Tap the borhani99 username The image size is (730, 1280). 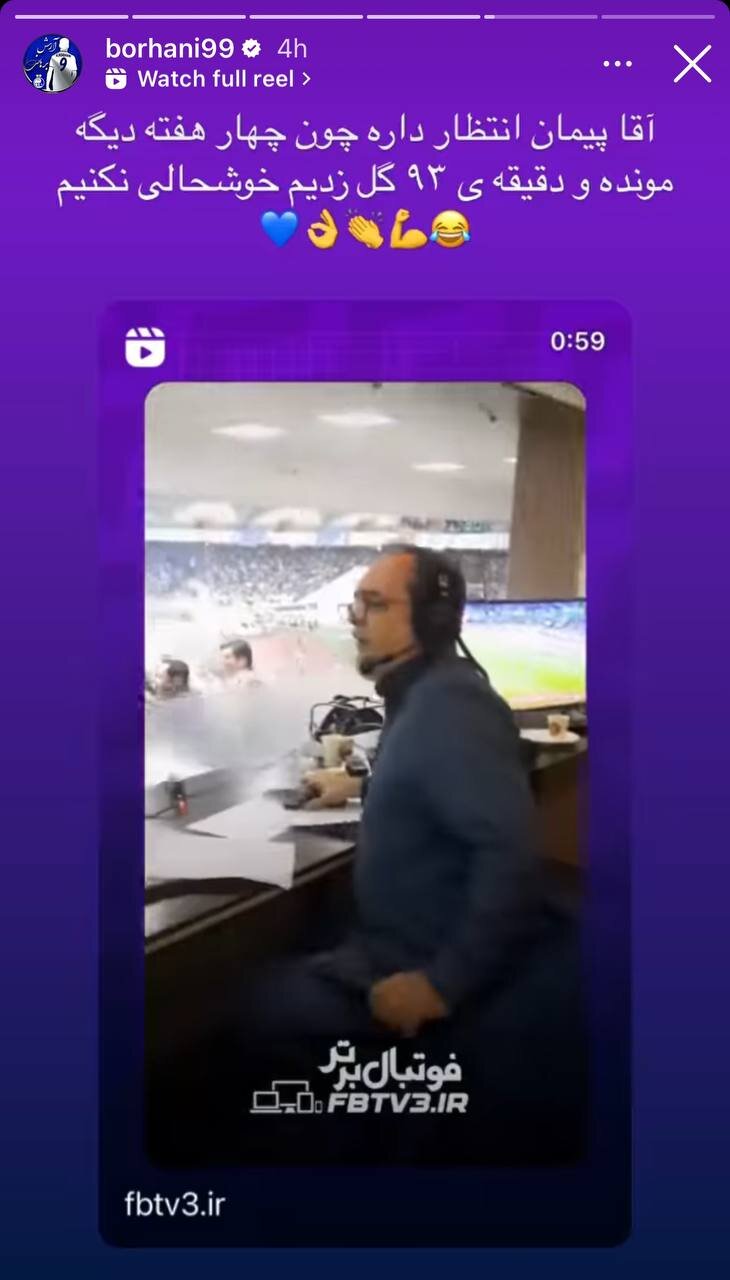(169, 48)
